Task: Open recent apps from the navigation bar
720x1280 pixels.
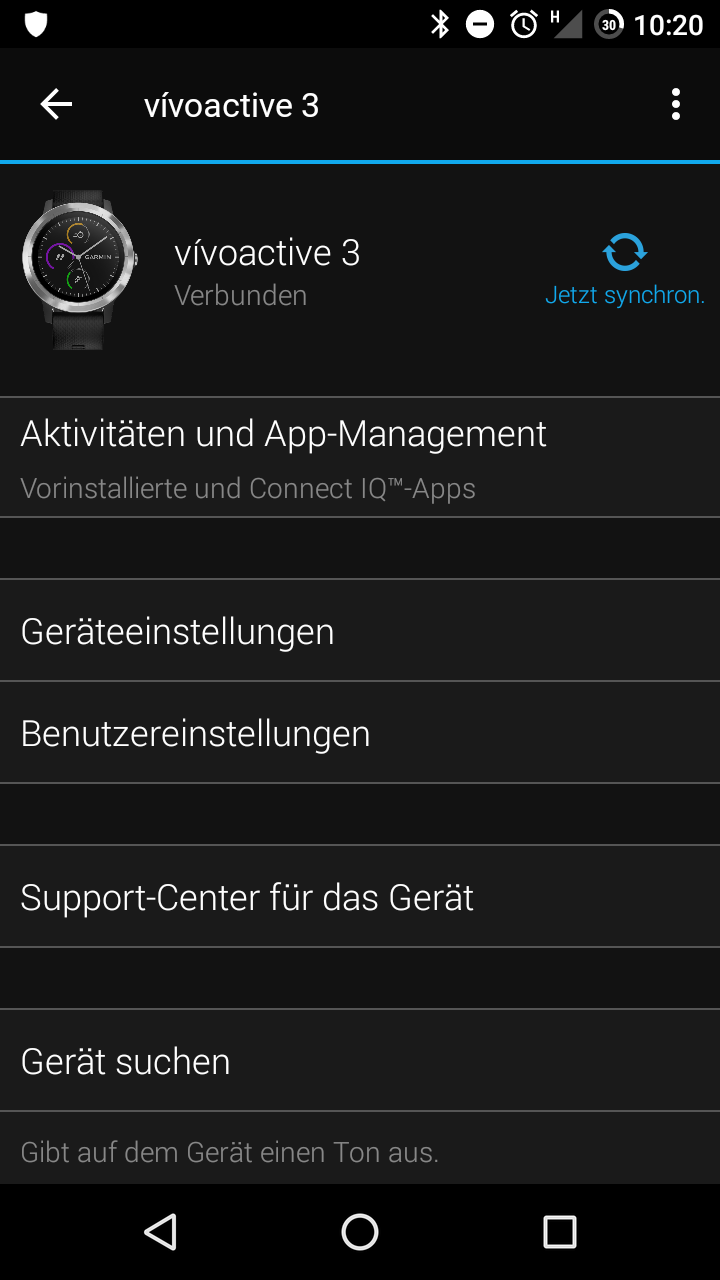Action: pyautogui.click(x=560, y=1232)
